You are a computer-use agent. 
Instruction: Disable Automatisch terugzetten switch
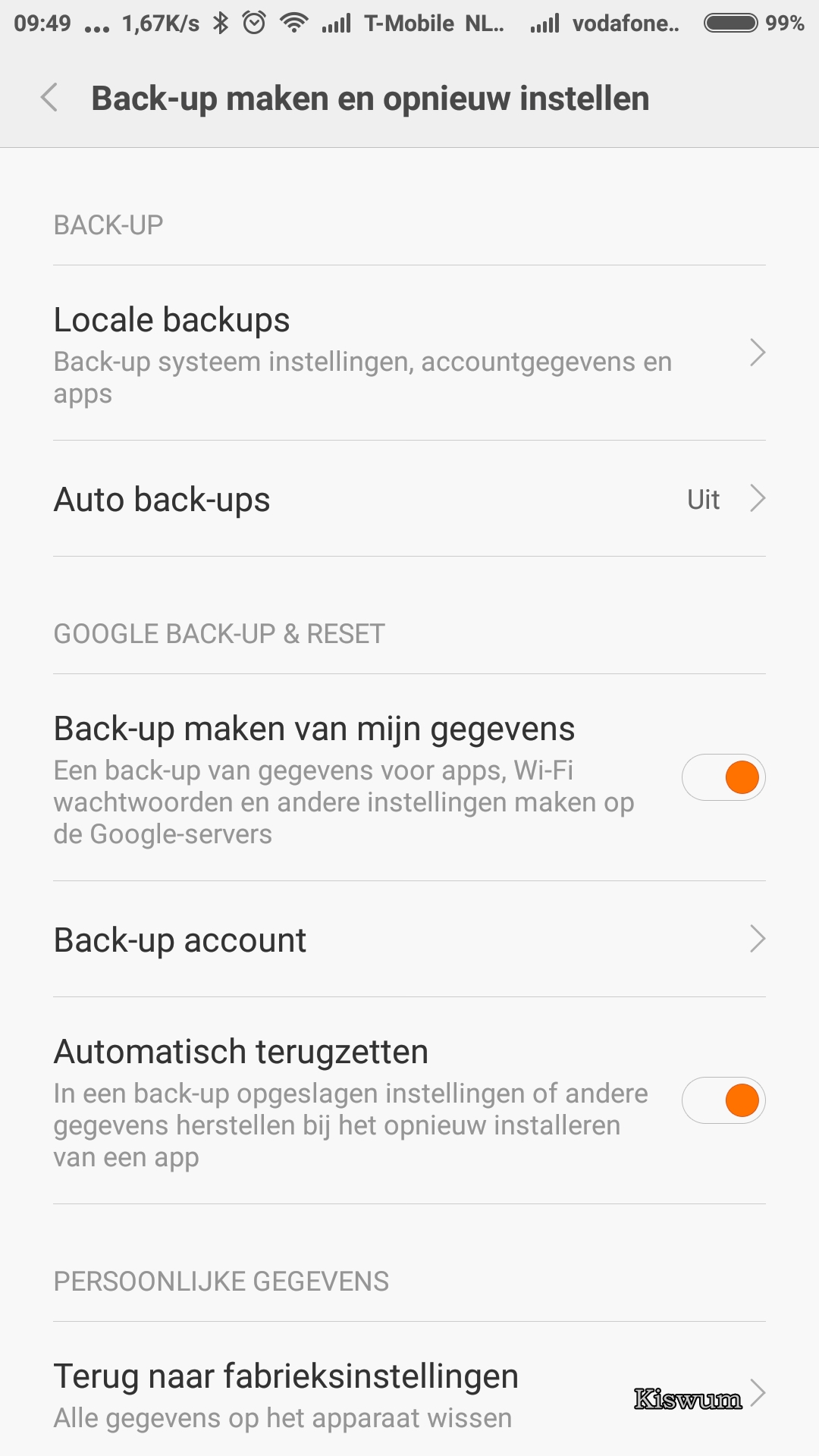click(x=723, y=1100)
